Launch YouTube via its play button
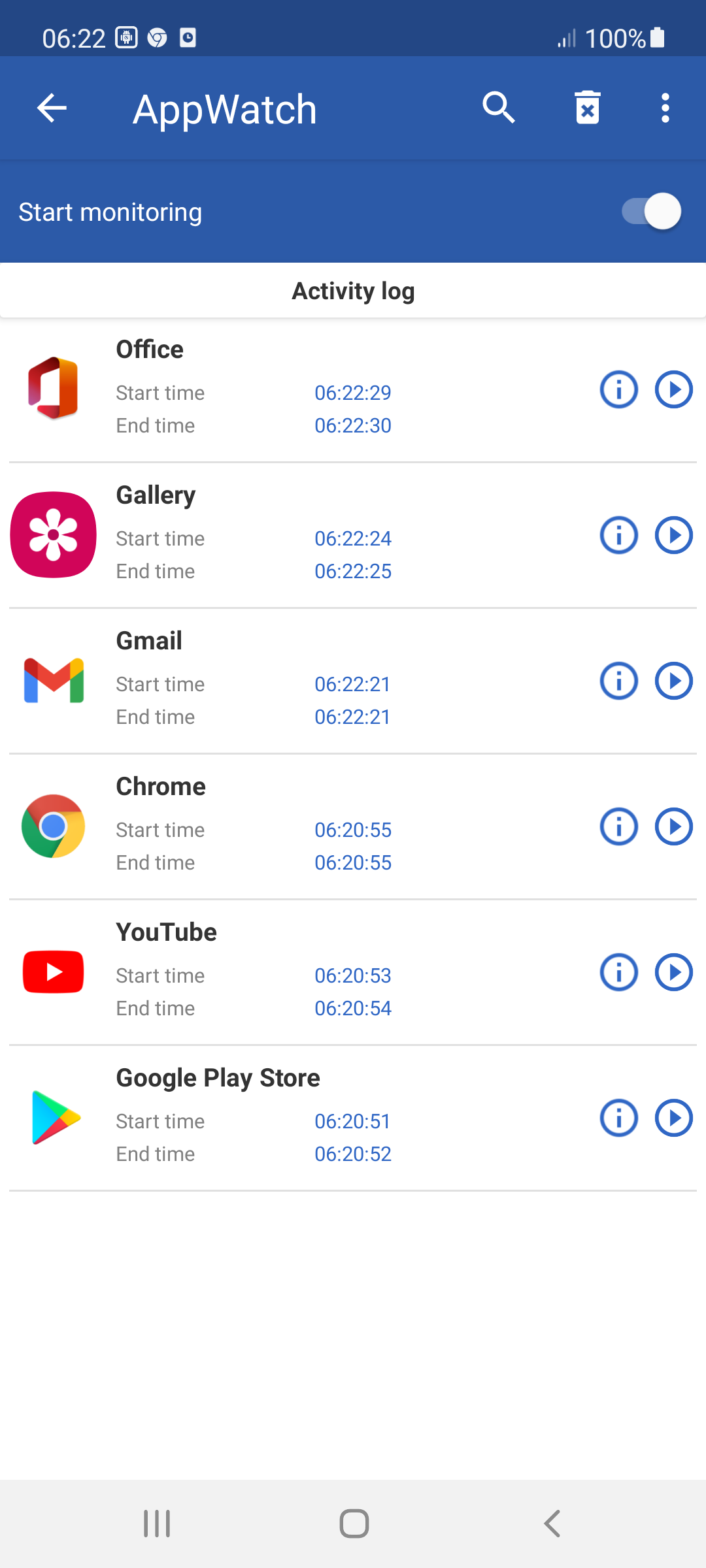 click(673, 972)
